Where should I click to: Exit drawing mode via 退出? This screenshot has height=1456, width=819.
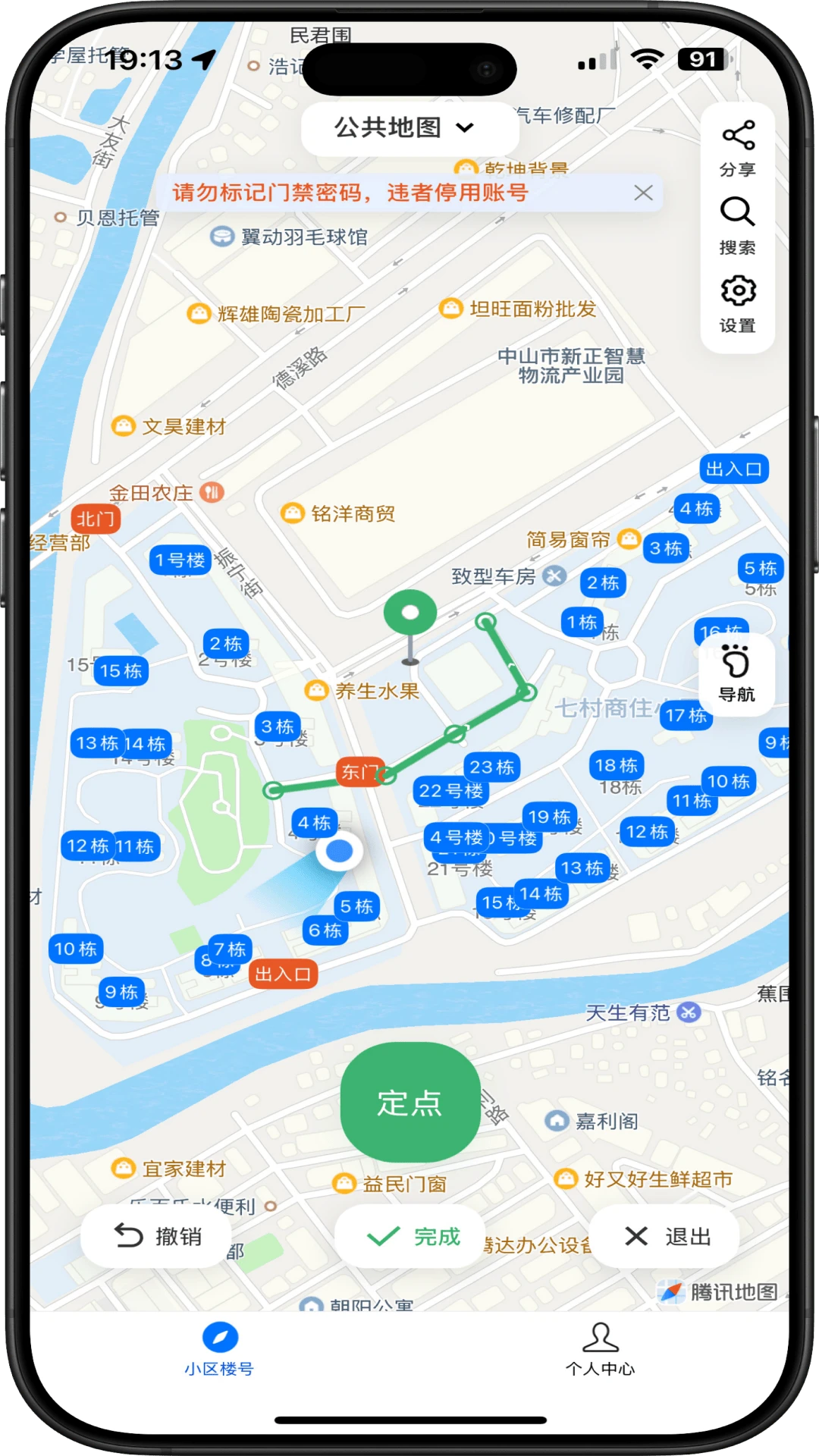click(666, 1236)
